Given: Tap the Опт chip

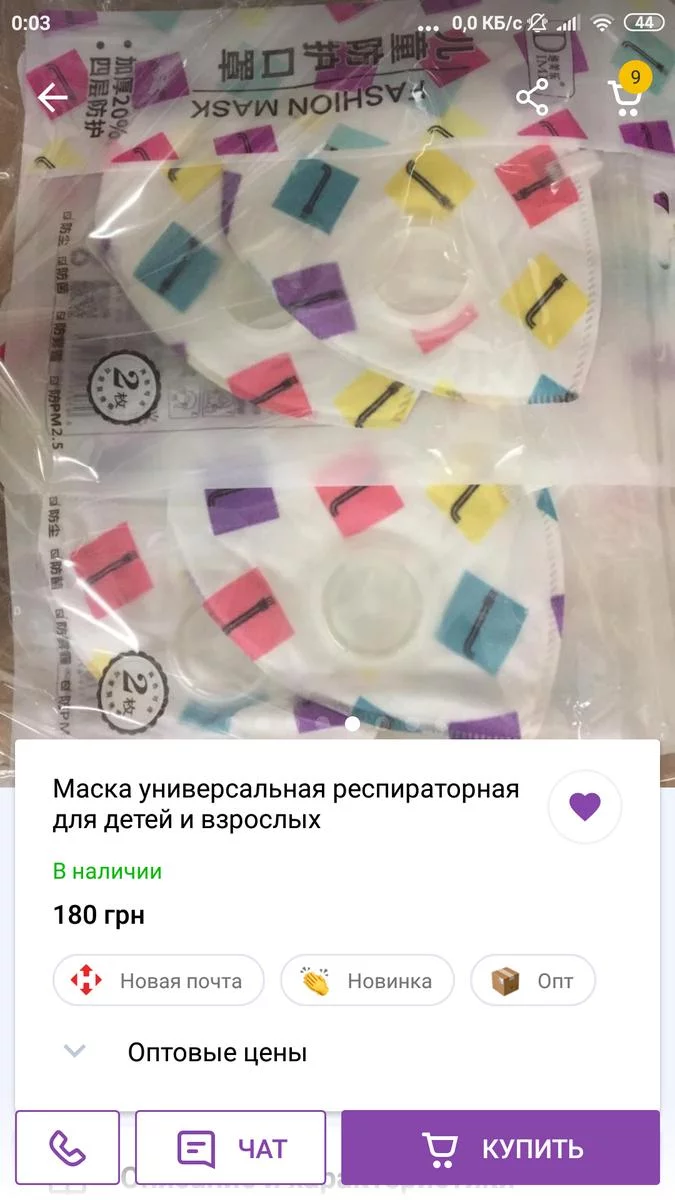Looking at the screenshot, I should (533, 980).
